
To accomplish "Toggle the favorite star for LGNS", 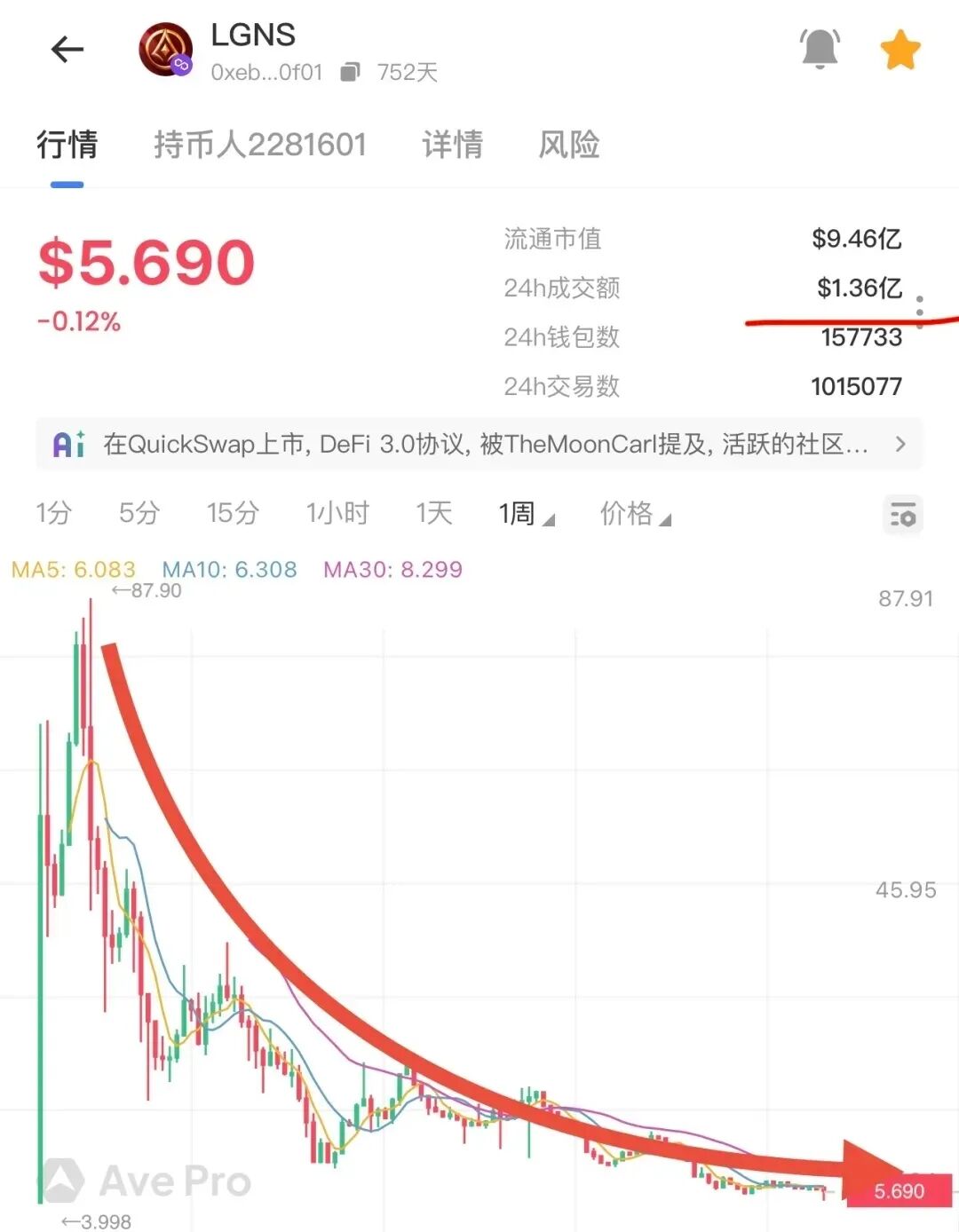I will click(x=900, y=50).
